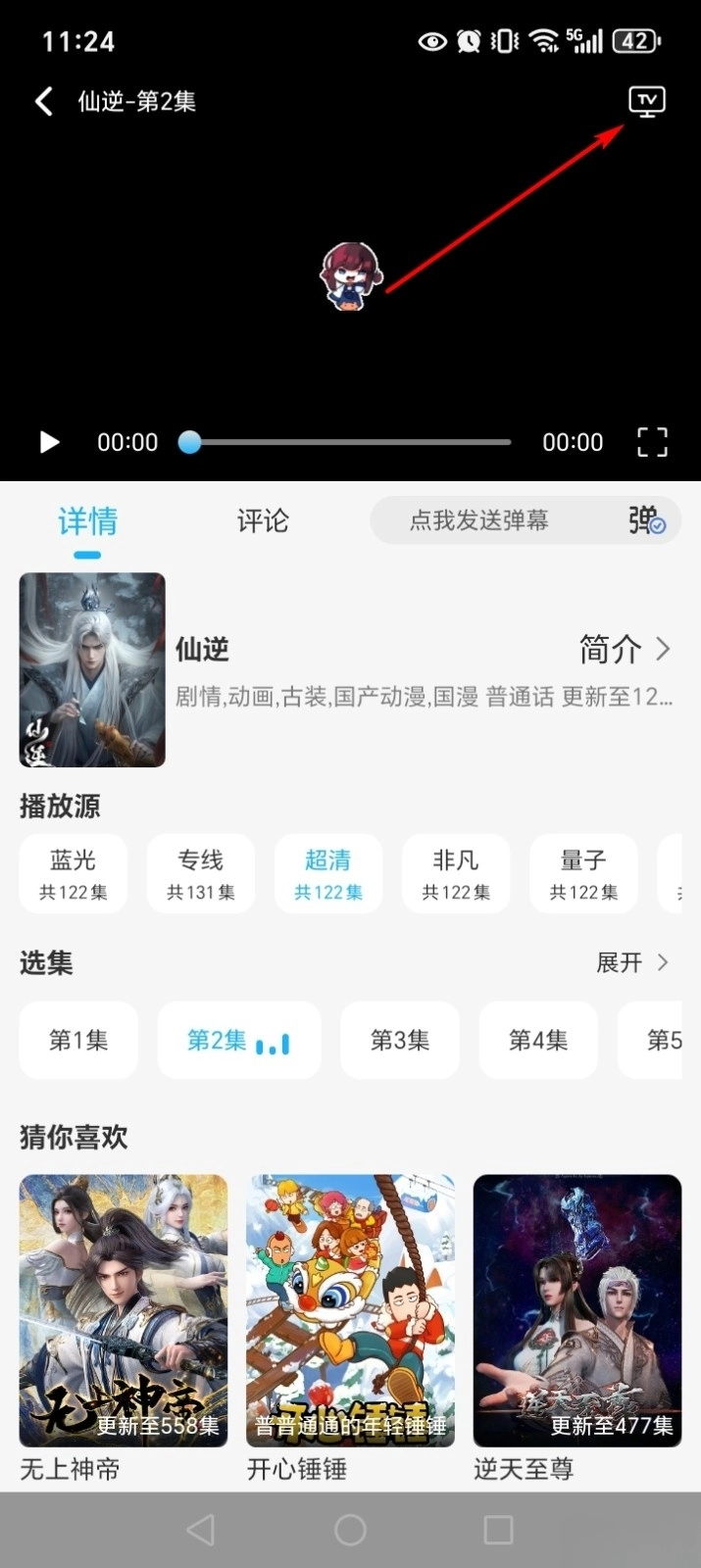Choose the 专线 source with 131 episodes
Image resolution: width=701 pixels, height=1568 pixels.
click(x=201, y=873)
